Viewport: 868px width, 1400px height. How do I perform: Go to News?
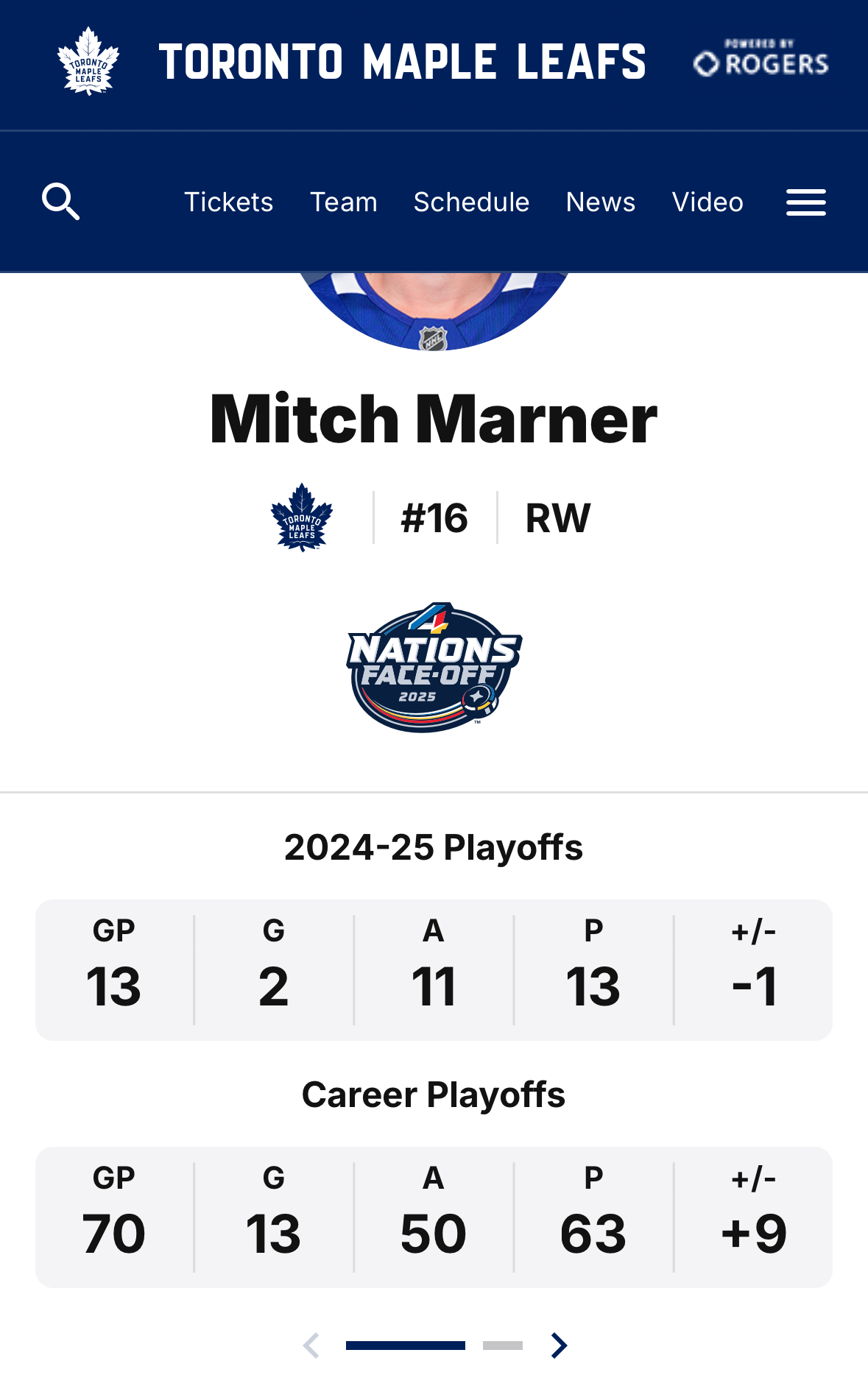tap(600, 202)
